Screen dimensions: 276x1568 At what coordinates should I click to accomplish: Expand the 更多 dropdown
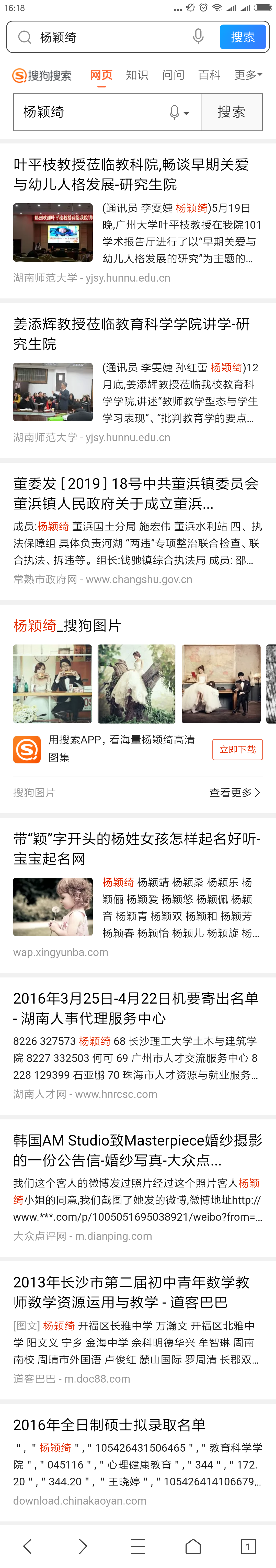coord(248,75)
